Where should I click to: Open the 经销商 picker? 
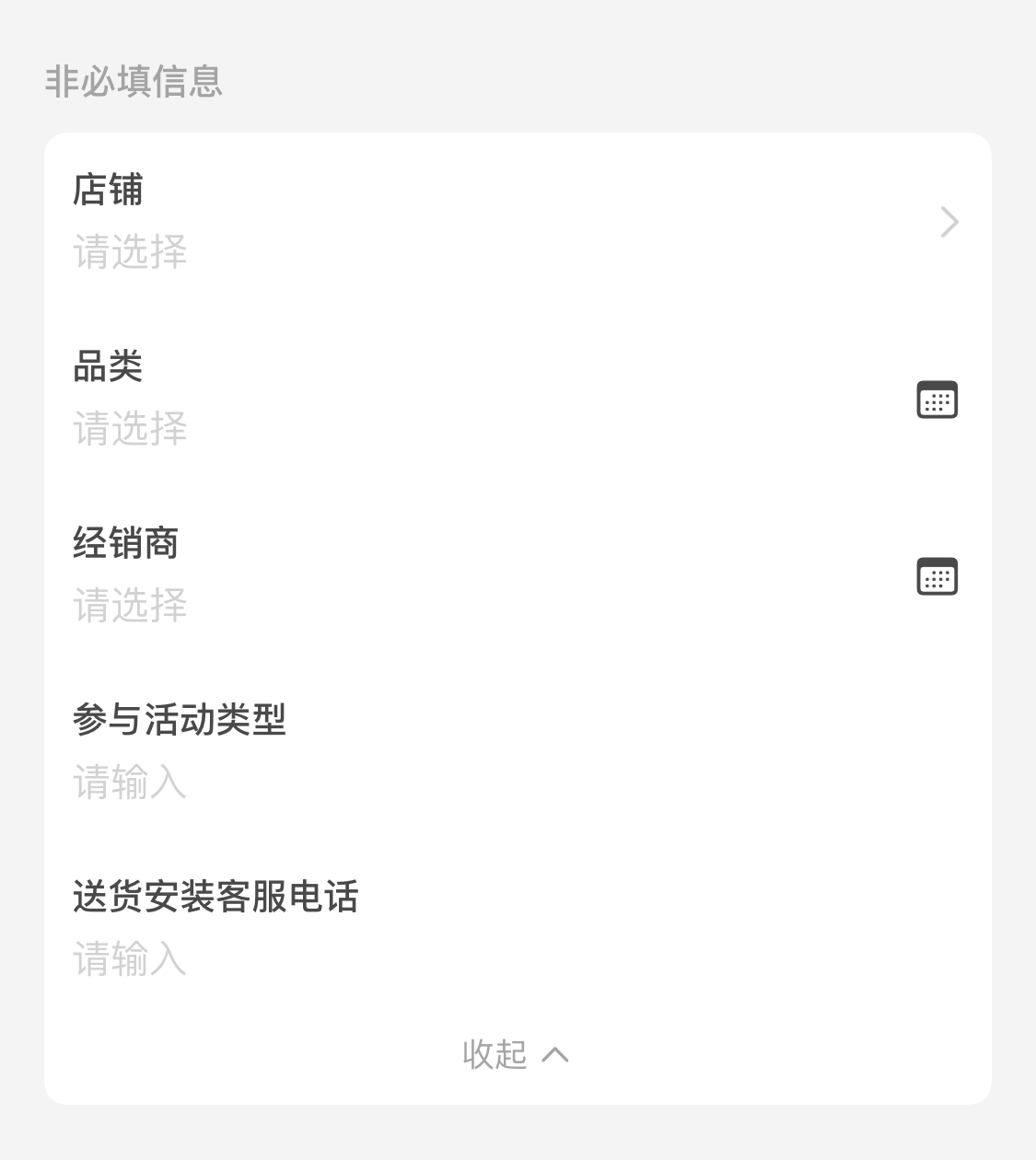coord(937,576)
